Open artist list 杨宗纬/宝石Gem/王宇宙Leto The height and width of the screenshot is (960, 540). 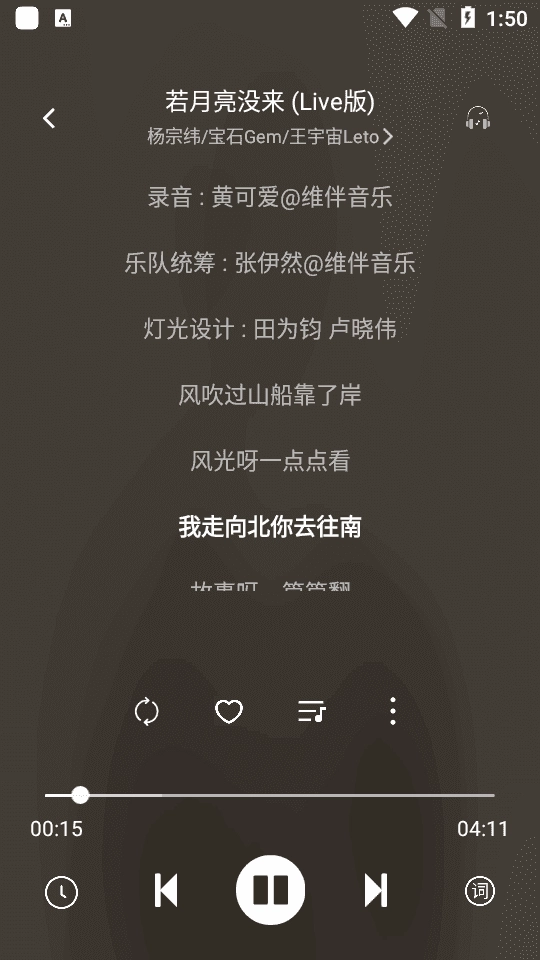[270, 137]
